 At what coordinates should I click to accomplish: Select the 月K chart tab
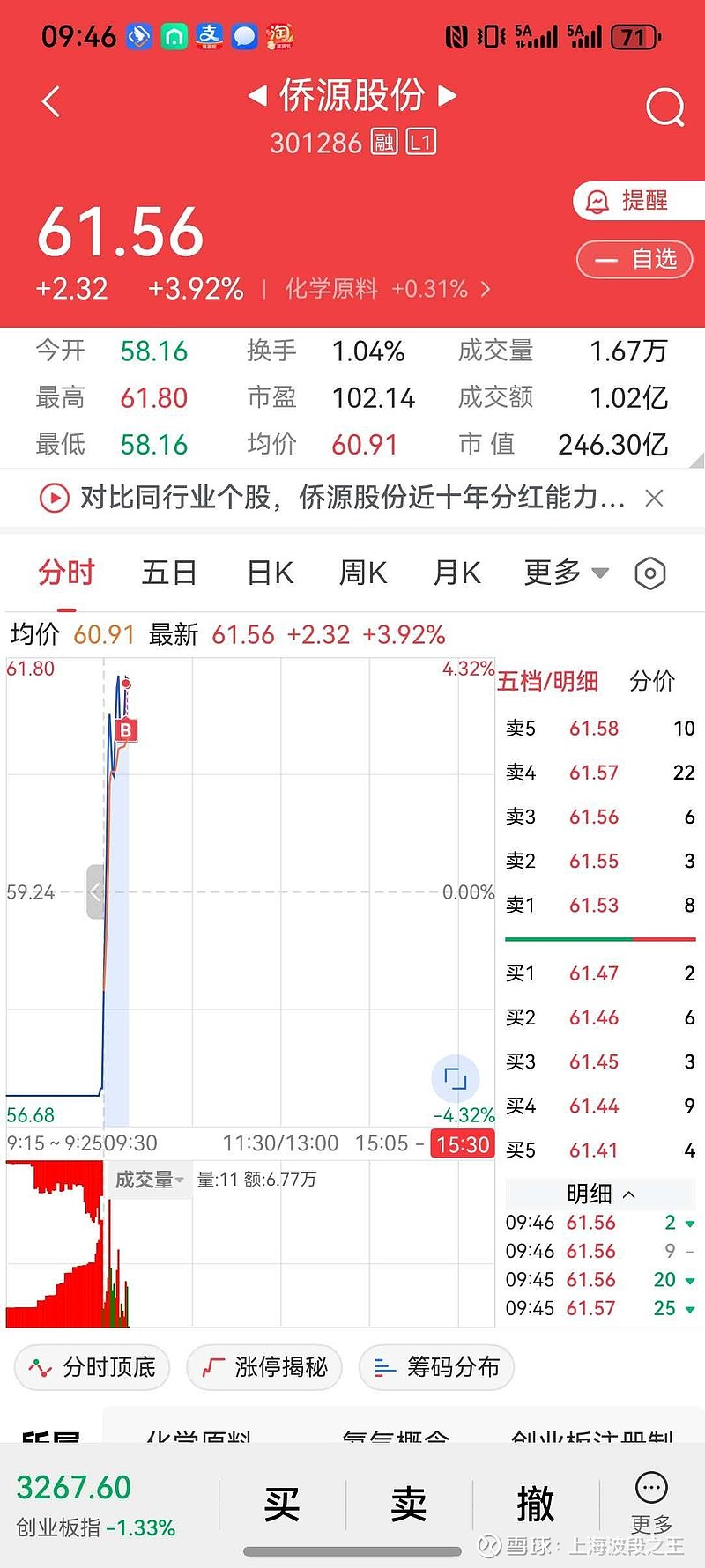tap(456, 573)
